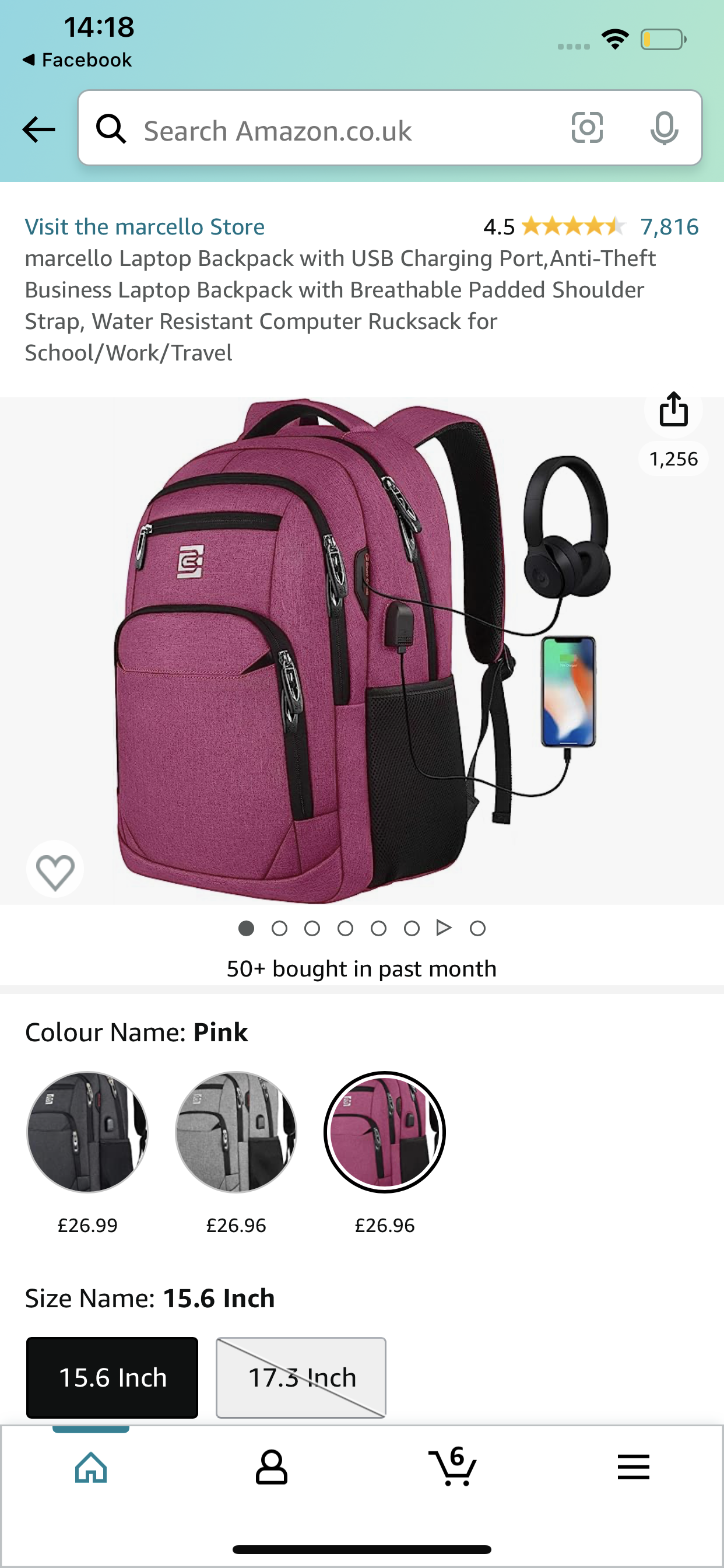Share this backpack listing
724x1568 pixels.
pyautogui.click(x=673, y=409)
